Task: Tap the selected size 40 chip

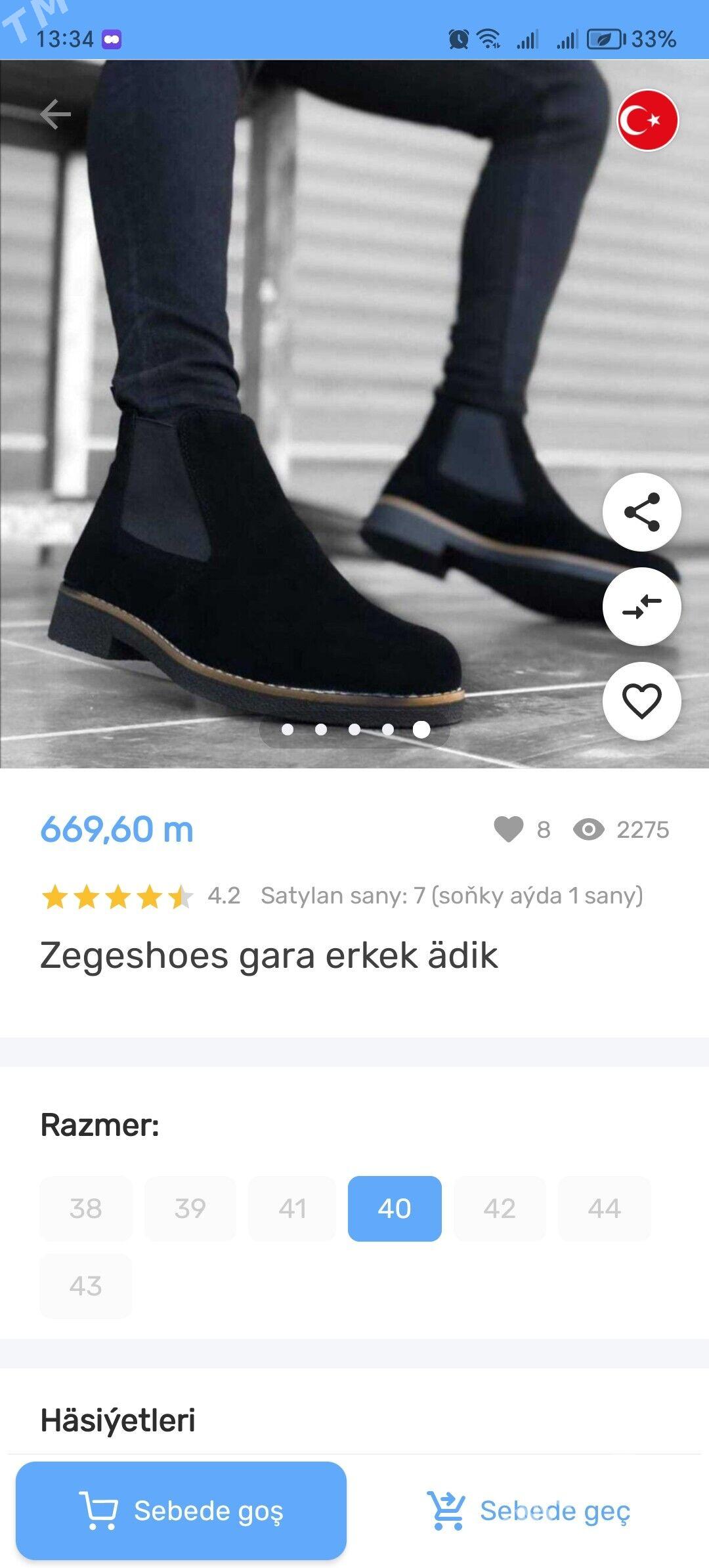Action: [394, 1208]
